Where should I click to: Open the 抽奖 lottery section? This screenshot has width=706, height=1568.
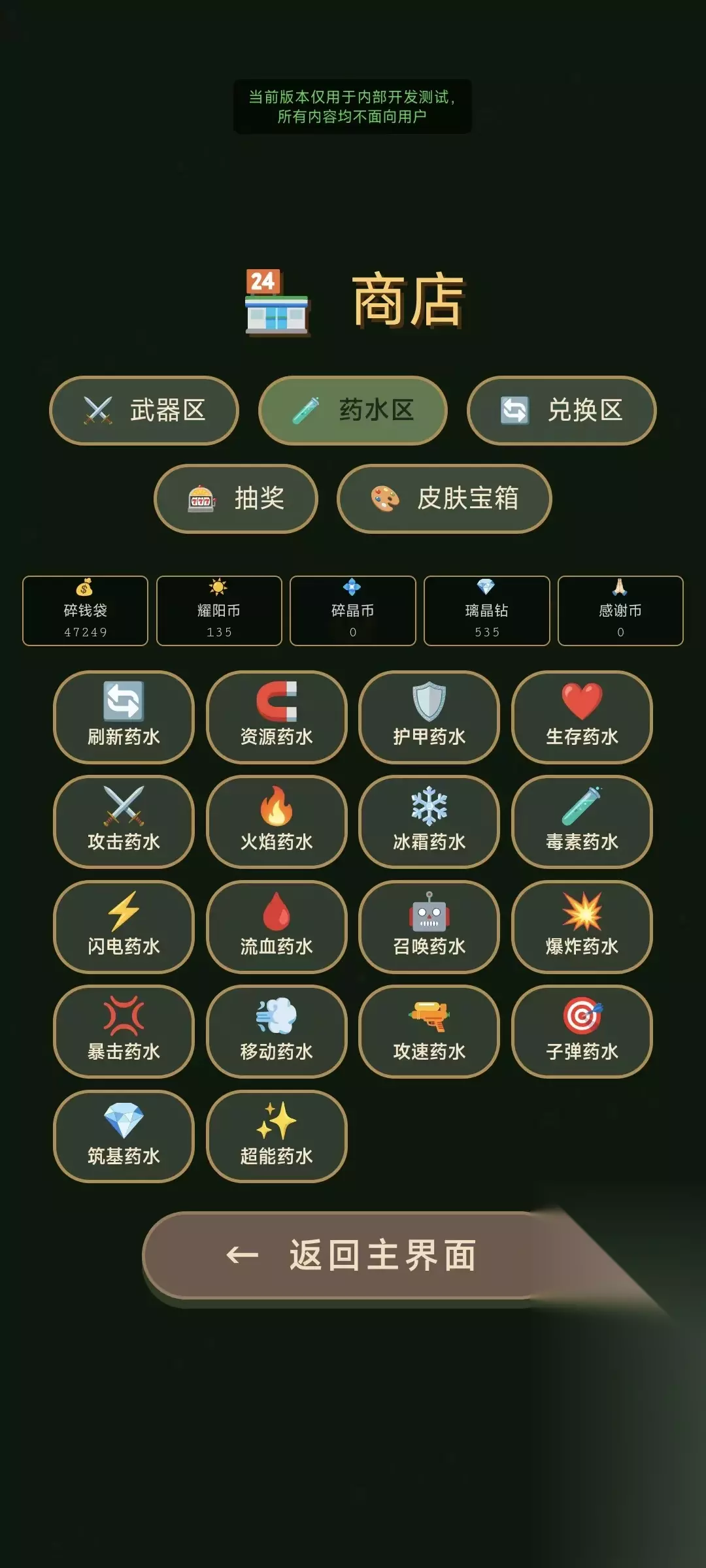click(236, 498)
